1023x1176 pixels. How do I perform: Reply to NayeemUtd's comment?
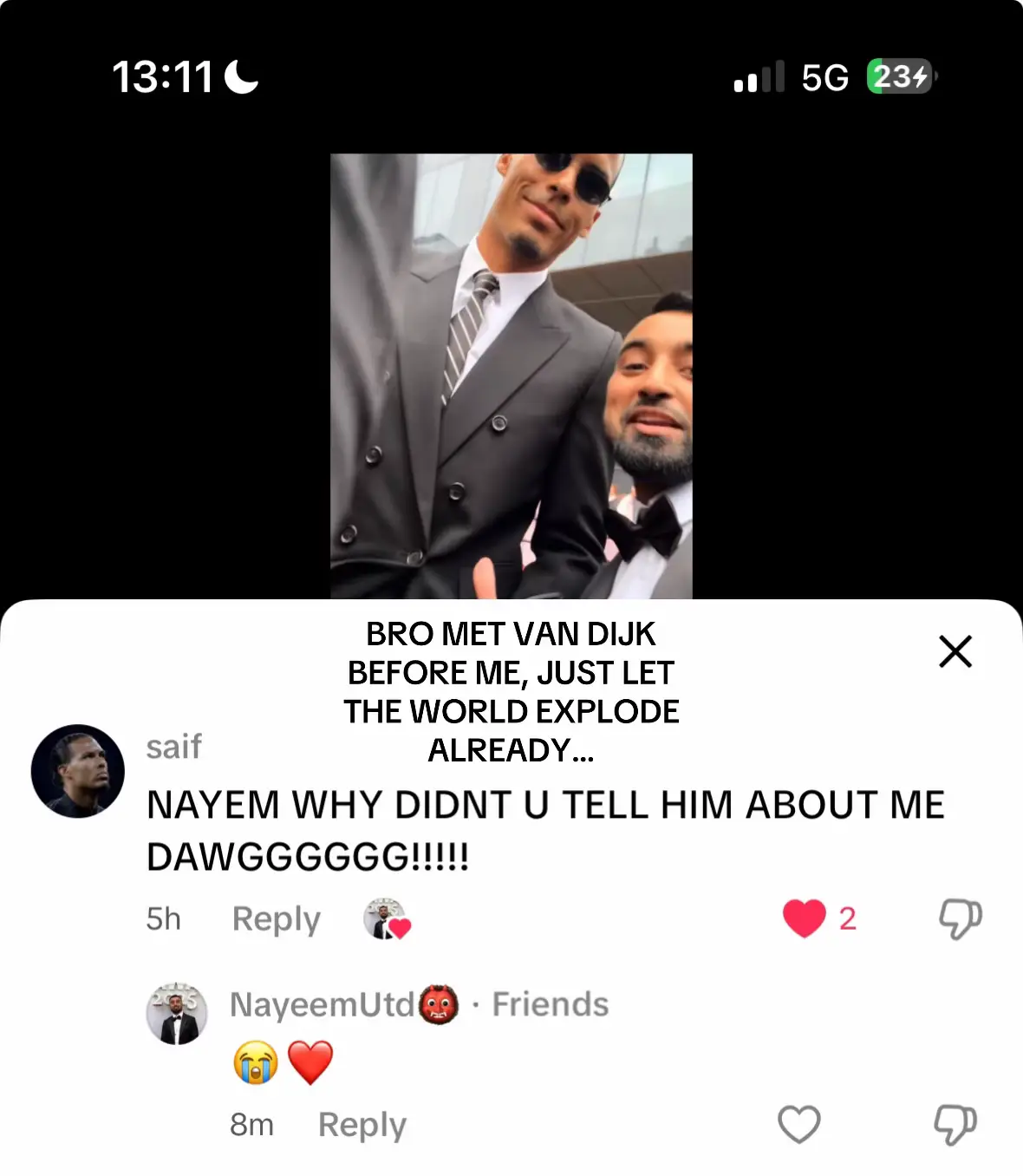[x=362, y=1124]
